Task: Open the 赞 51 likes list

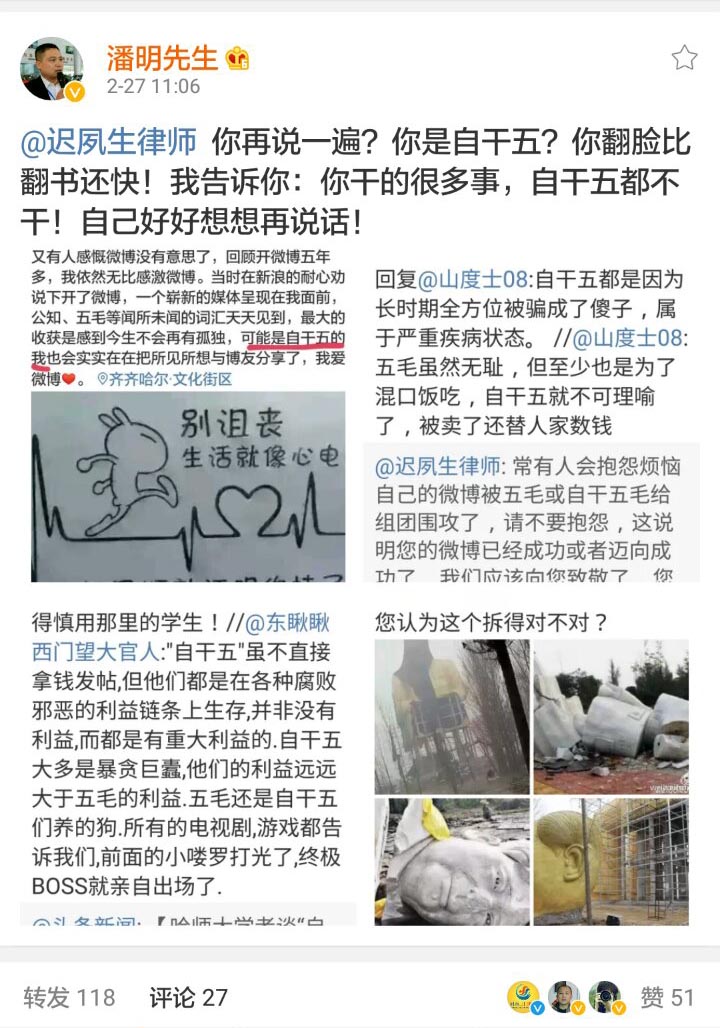Action: 667,997
